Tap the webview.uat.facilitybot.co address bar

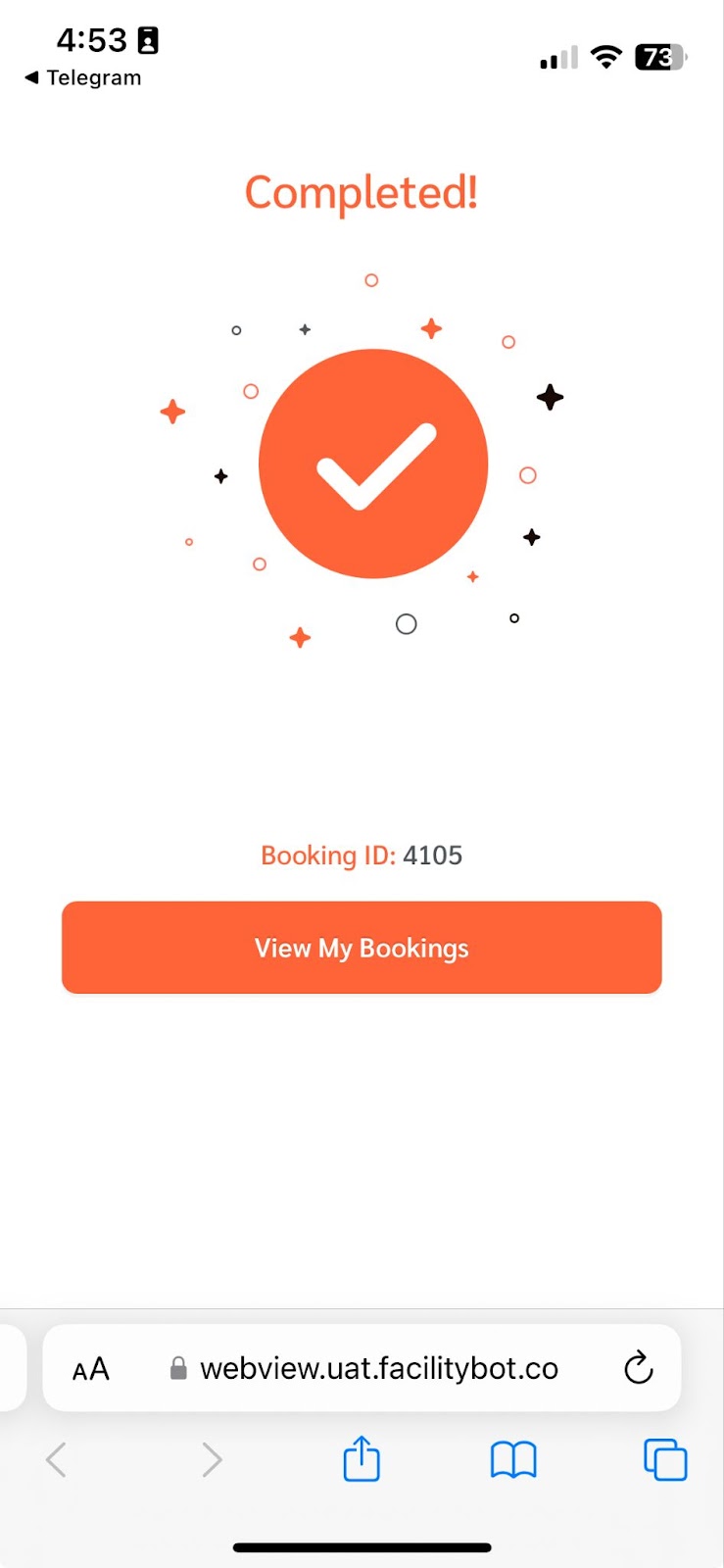click(362, 1368)
